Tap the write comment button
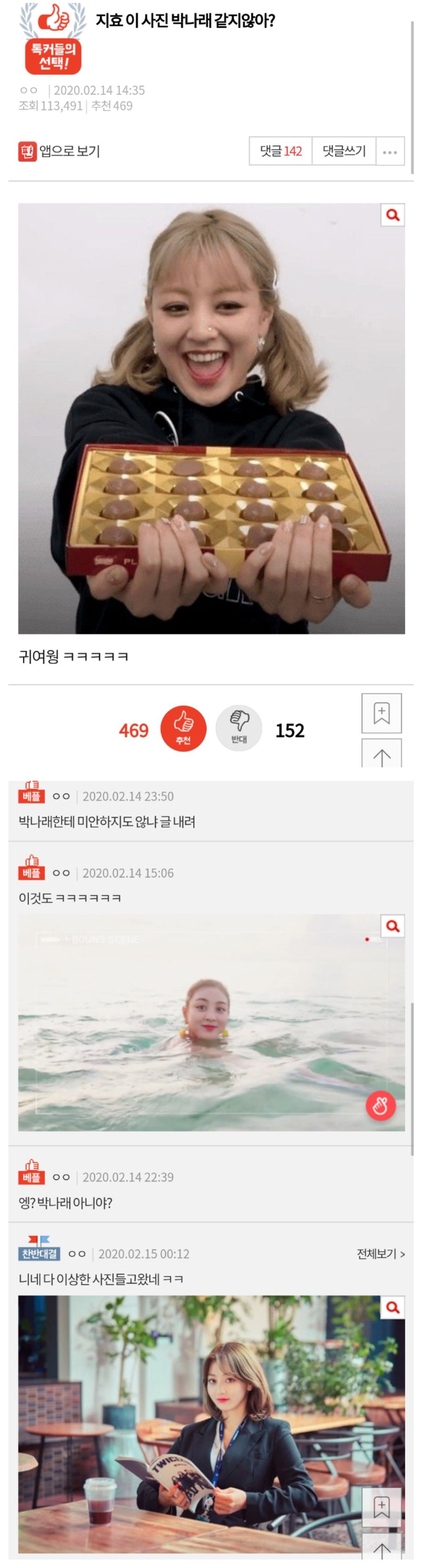423x1568 pixels. pyautogui.click(x=344, y=151)
